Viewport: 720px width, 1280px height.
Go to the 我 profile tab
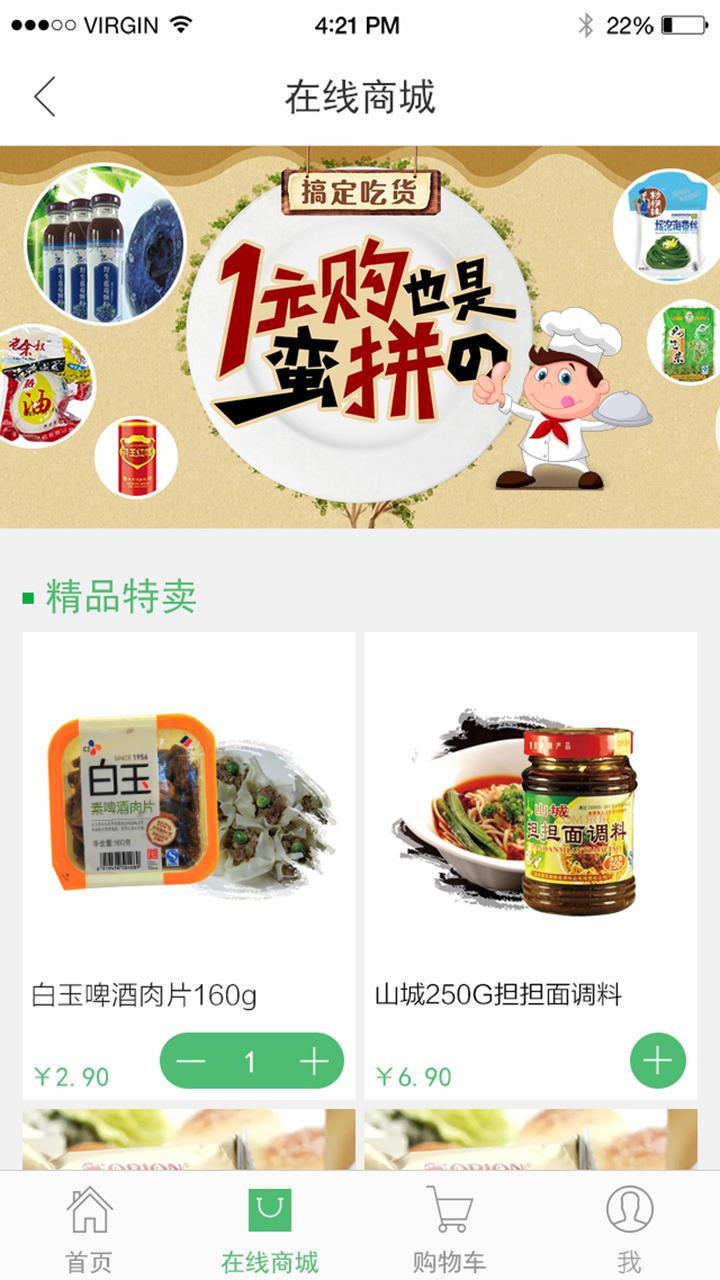point(630,1228)
